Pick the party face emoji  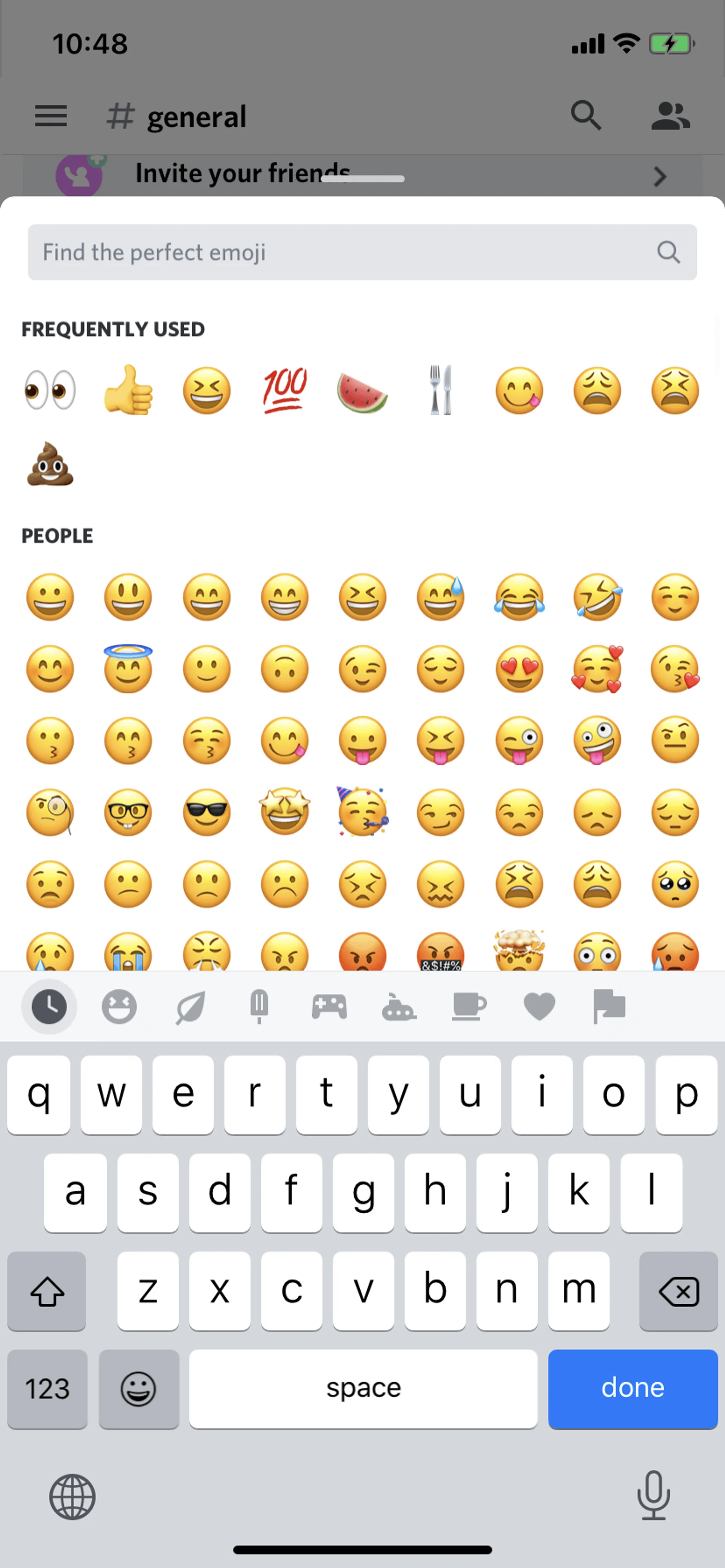pyautogui.click(x=362, y=812)
